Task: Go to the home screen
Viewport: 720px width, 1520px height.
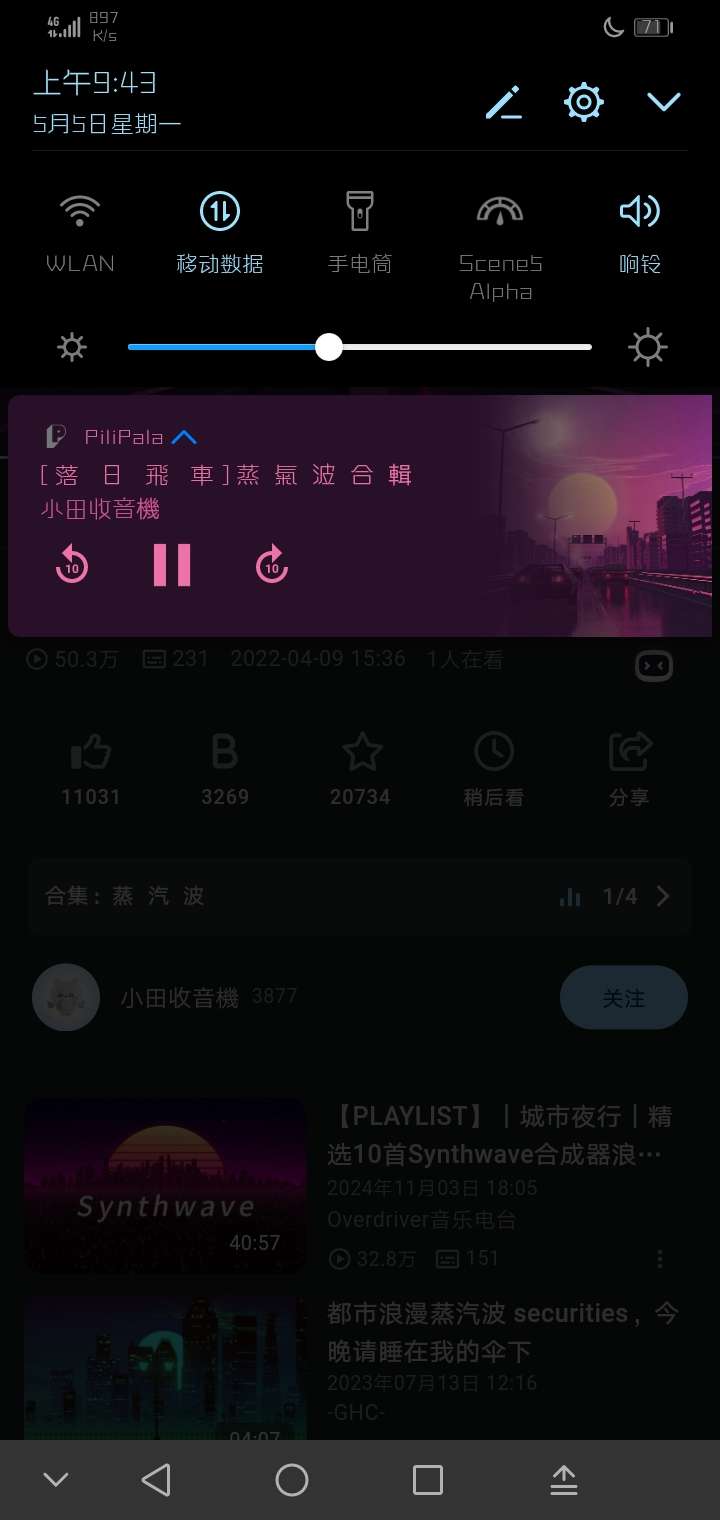Action: coord(292,1480)
